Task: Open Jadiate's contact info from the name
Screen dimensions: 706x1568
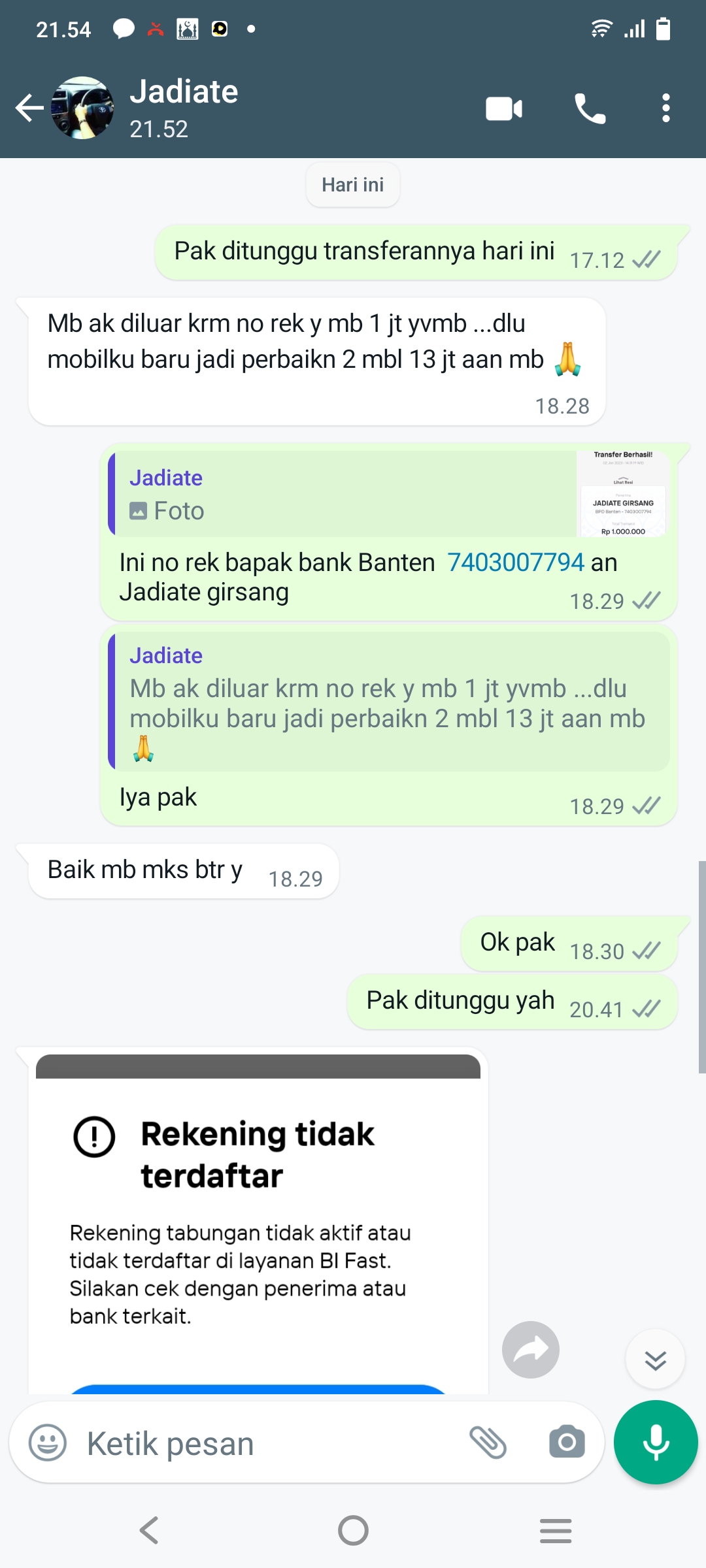Action: pos(184,92)
